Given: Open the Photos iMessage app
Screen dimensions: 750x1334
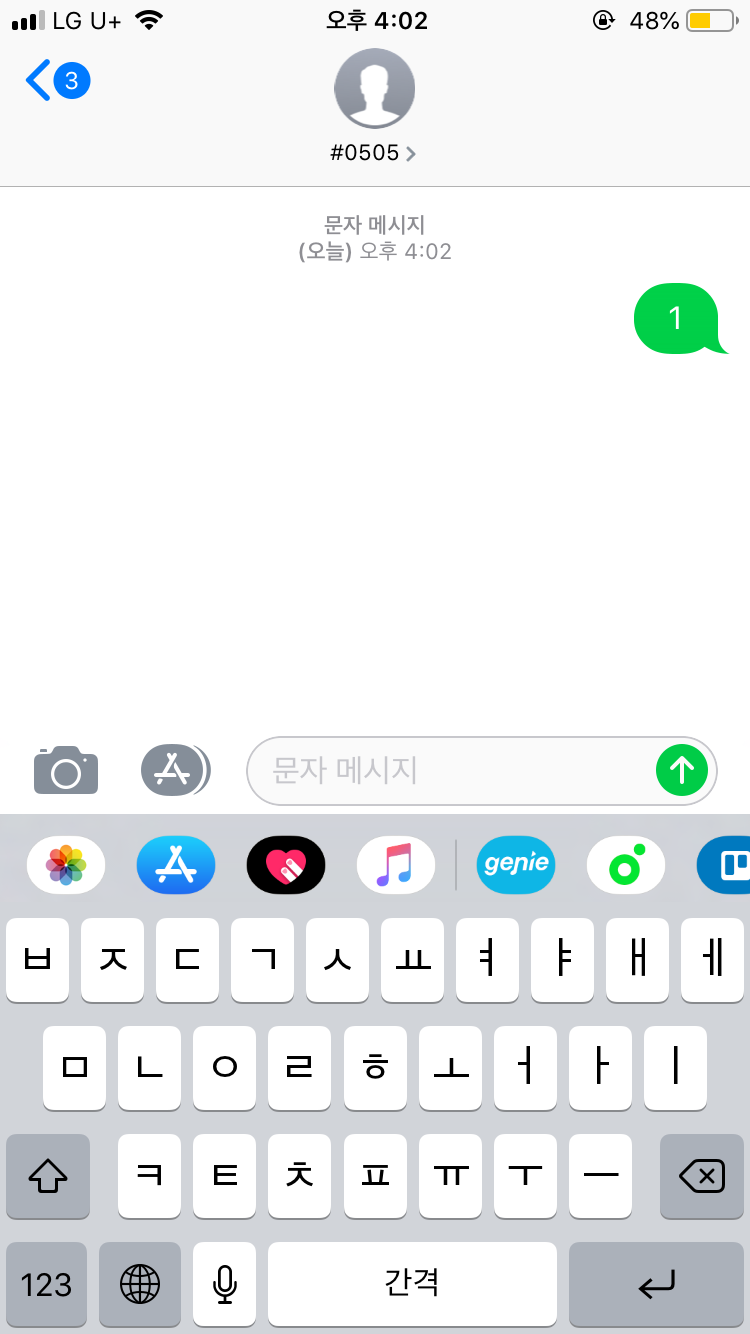Looking at the screenshot, I should pyautogui.click(x=65, y=865).
